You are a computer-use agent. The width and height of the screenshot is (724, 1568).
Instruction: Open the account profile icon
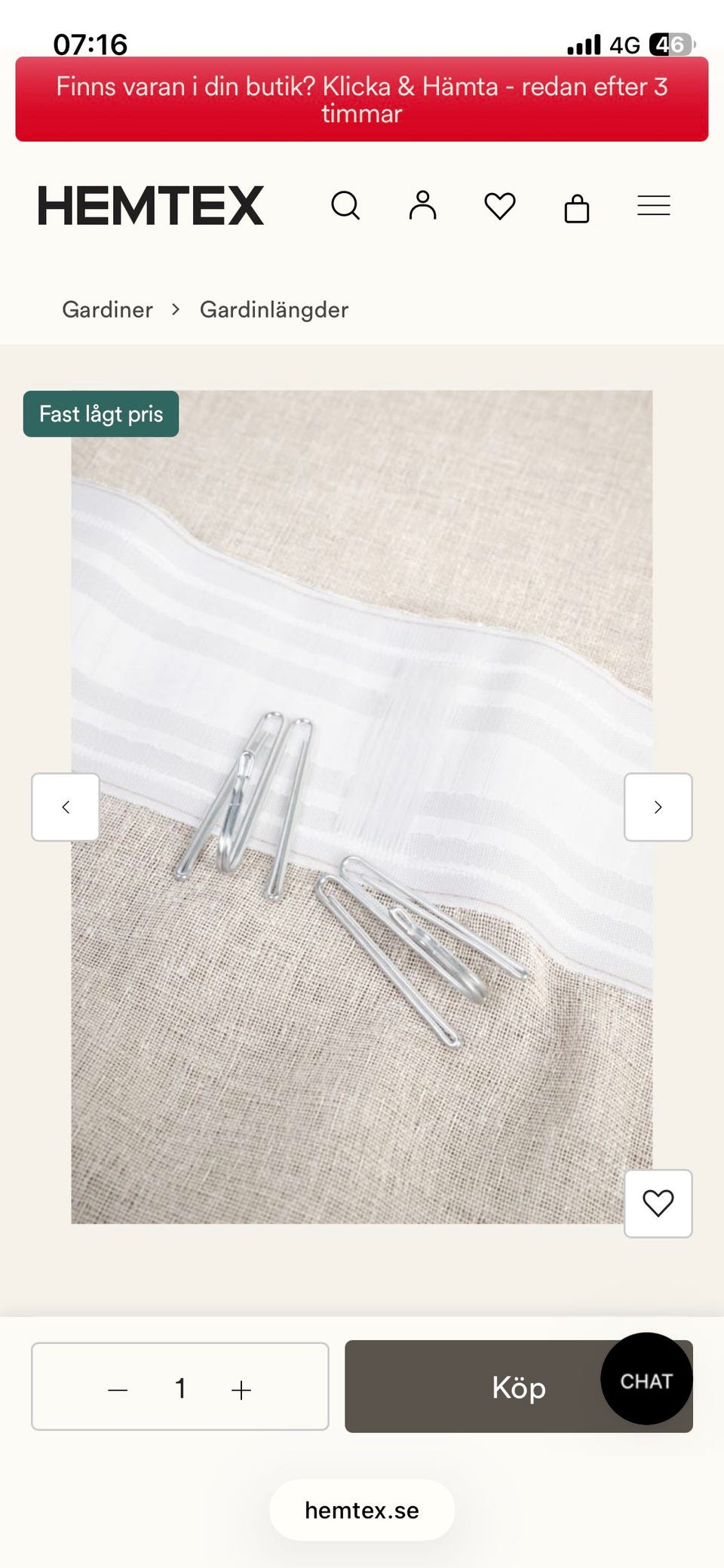pyautogui.click(x=422, y=205)
